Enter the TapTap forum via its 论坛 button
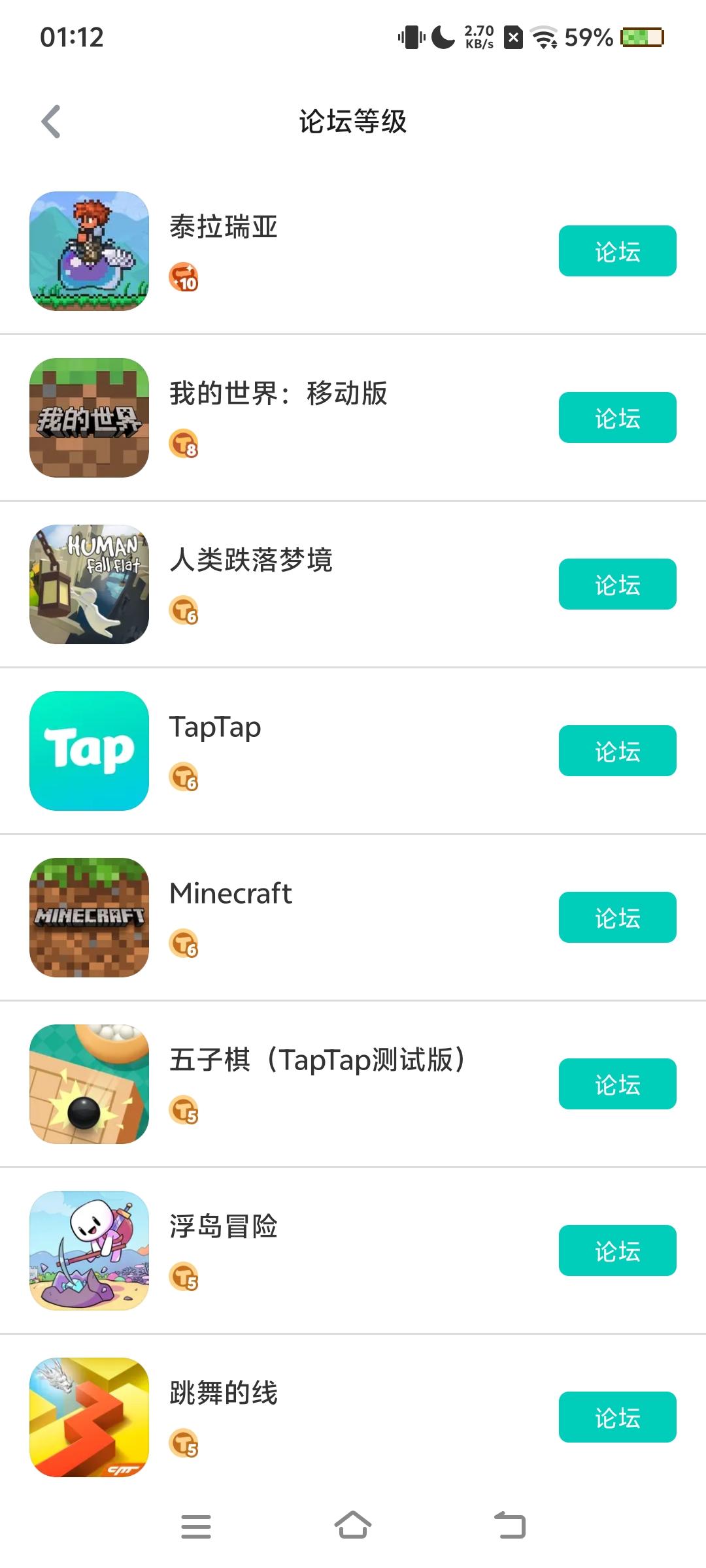This screenshot has width=706, height=1568. pos(617,751)
